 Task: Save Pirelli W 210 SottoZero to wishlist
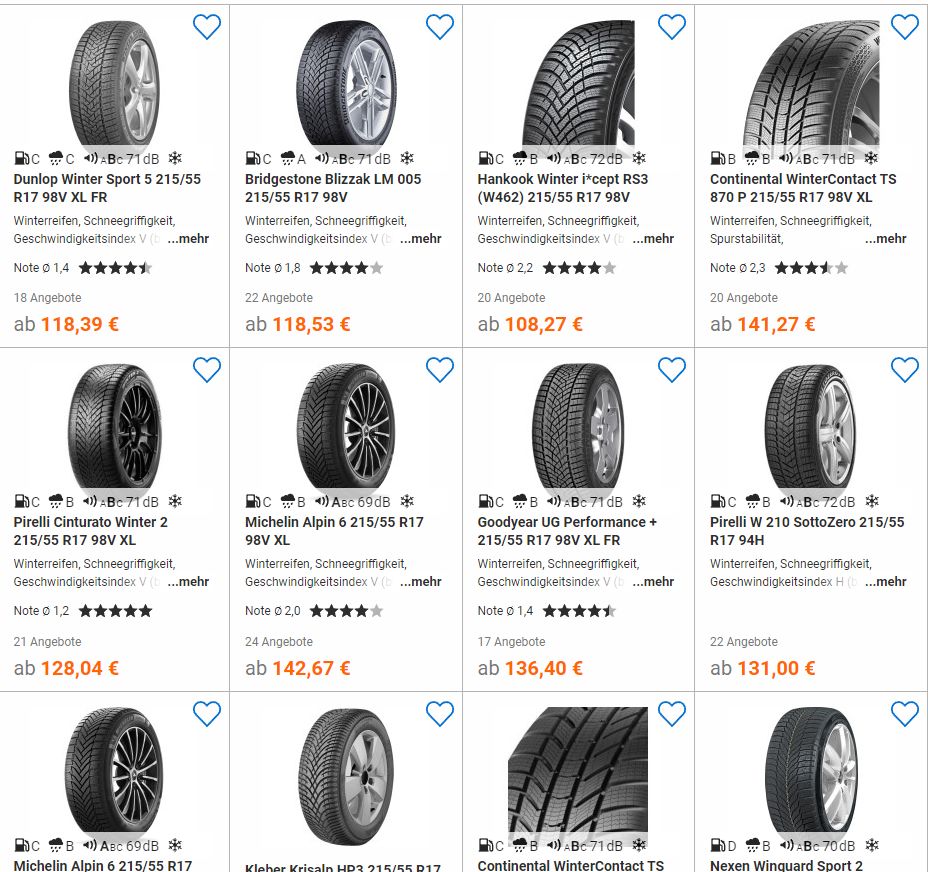904,370
